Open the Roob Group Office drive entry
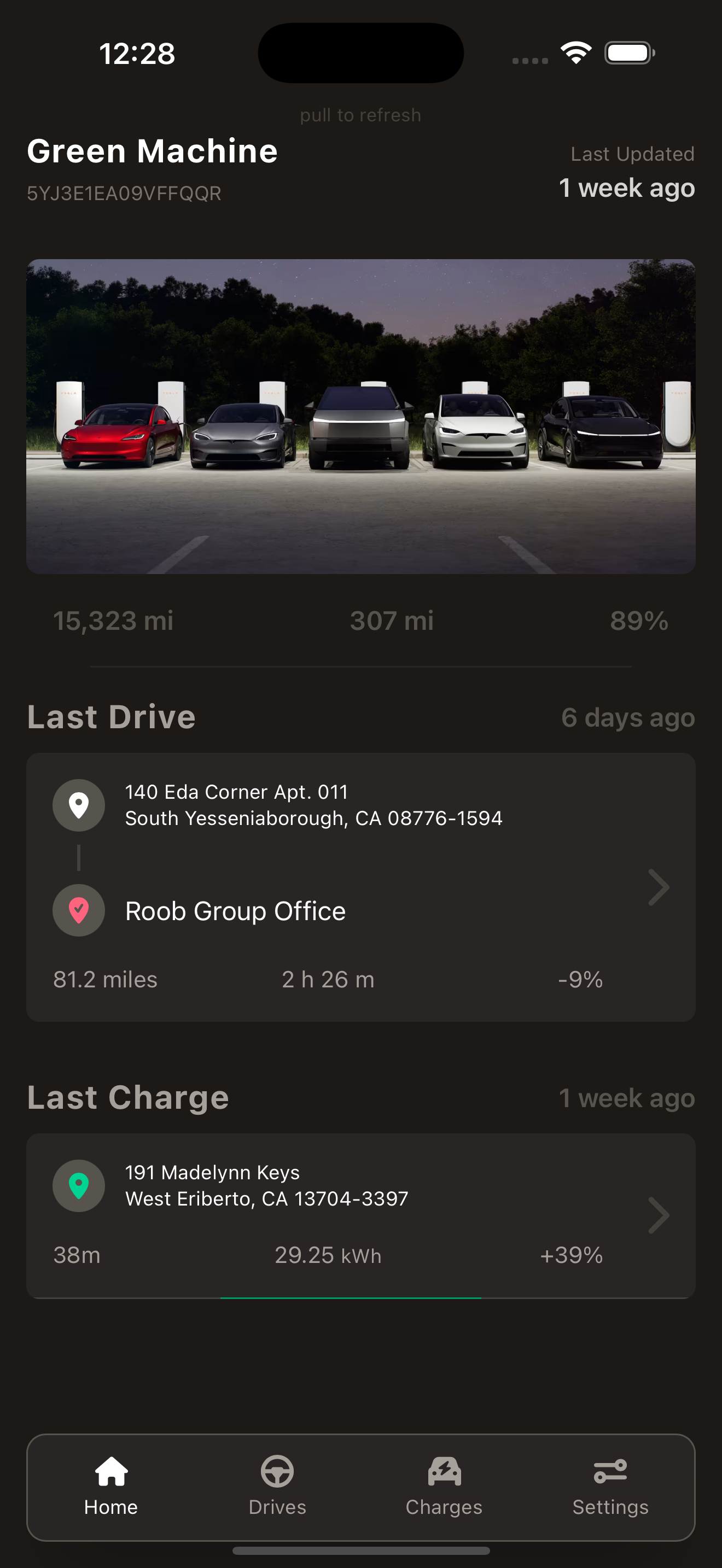Viewport: 722px width, 1568px height. point(236,911)
